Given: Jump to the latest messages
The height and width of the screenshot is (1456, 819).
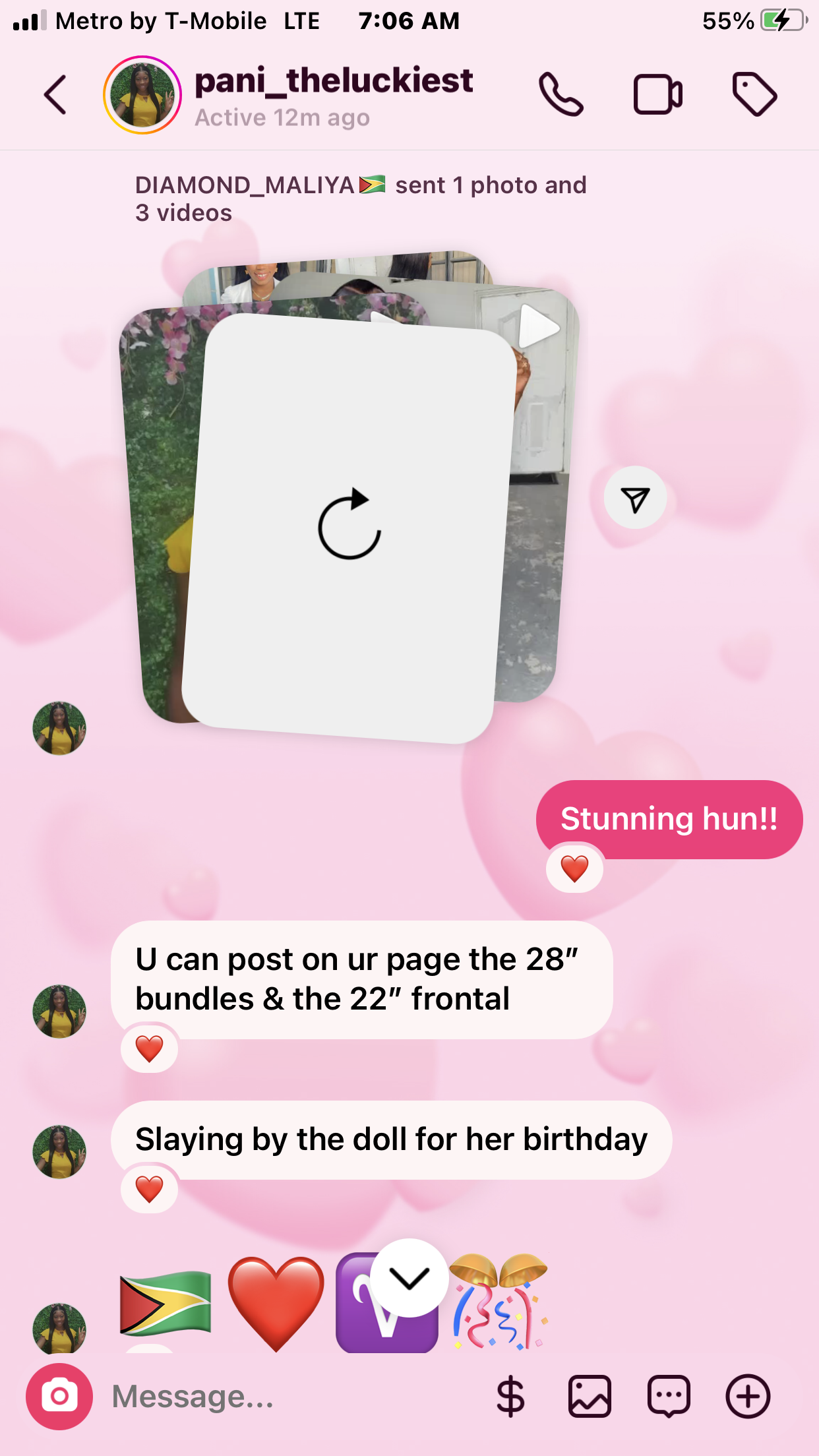Looking at the screenshot, I should tap(409, 1278).
